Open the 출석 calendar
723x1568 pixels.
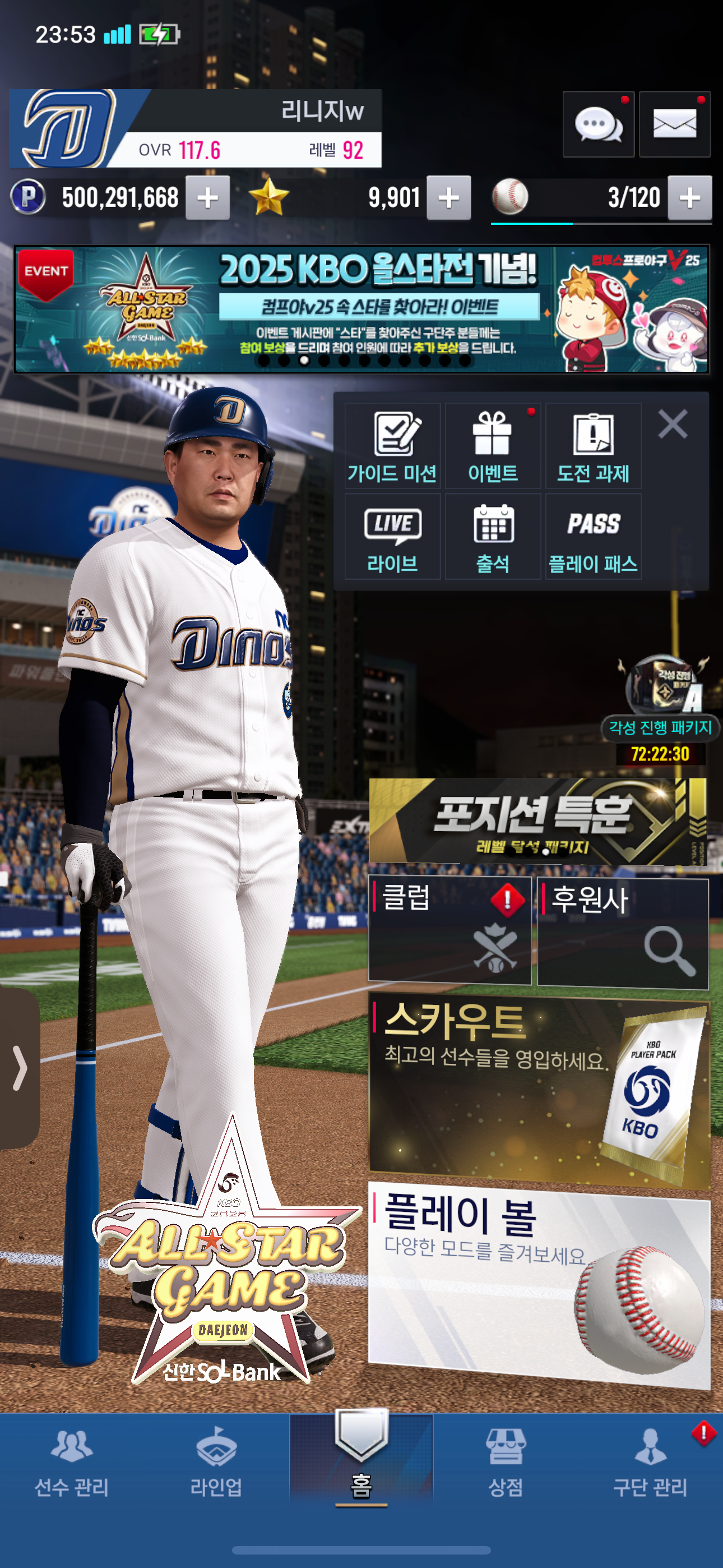tap(492, 537)
